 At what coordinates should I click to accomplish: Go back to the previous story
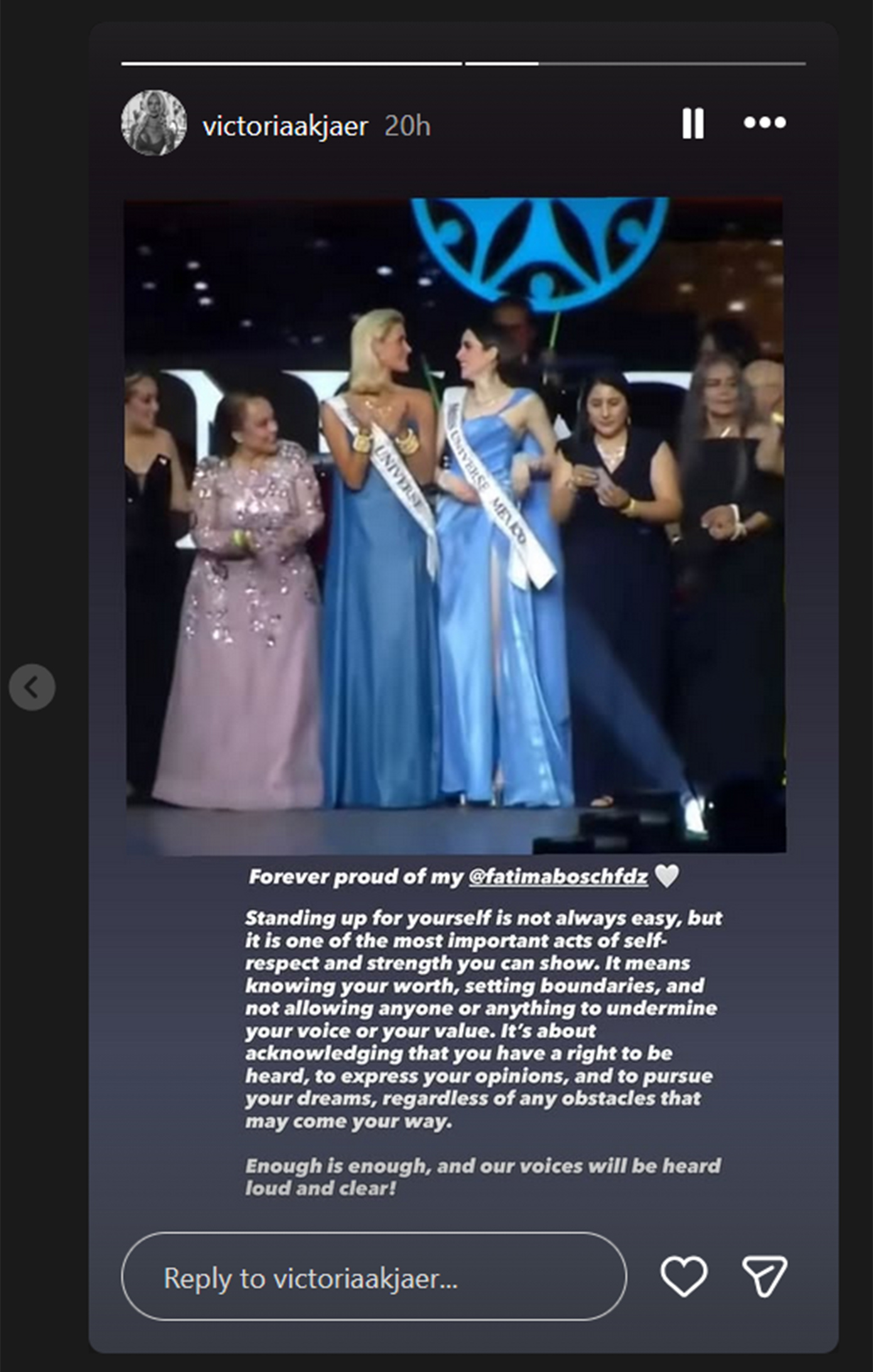point(32,688)
